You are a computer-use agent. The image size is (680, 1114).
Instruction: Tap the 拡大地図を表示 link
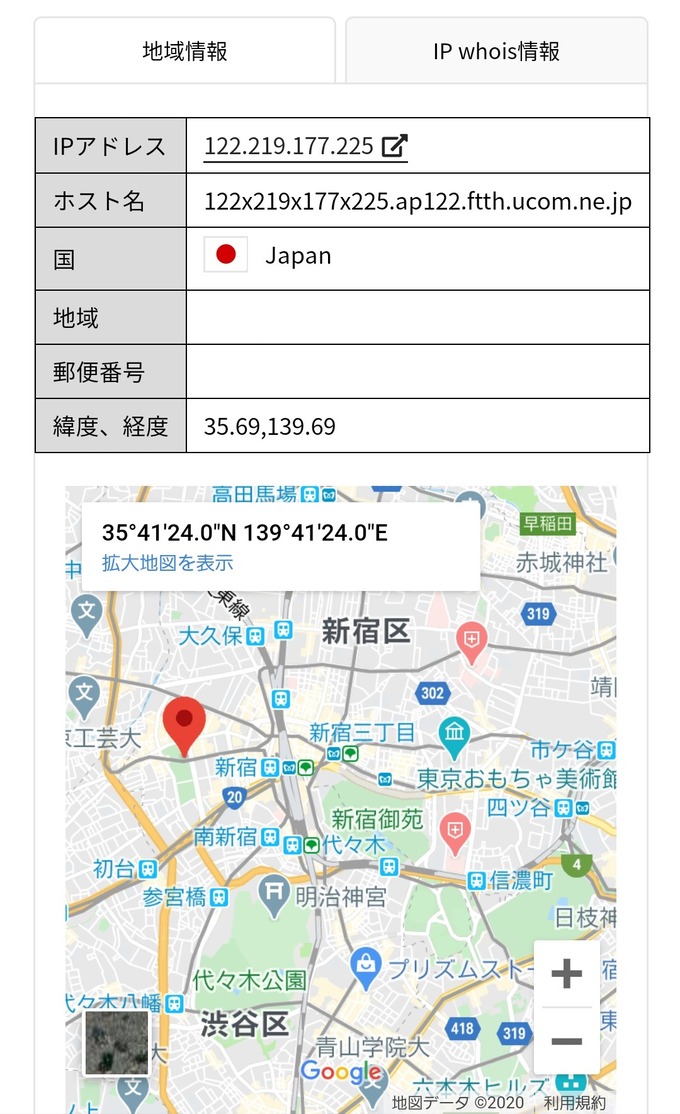tap(168, 563)
